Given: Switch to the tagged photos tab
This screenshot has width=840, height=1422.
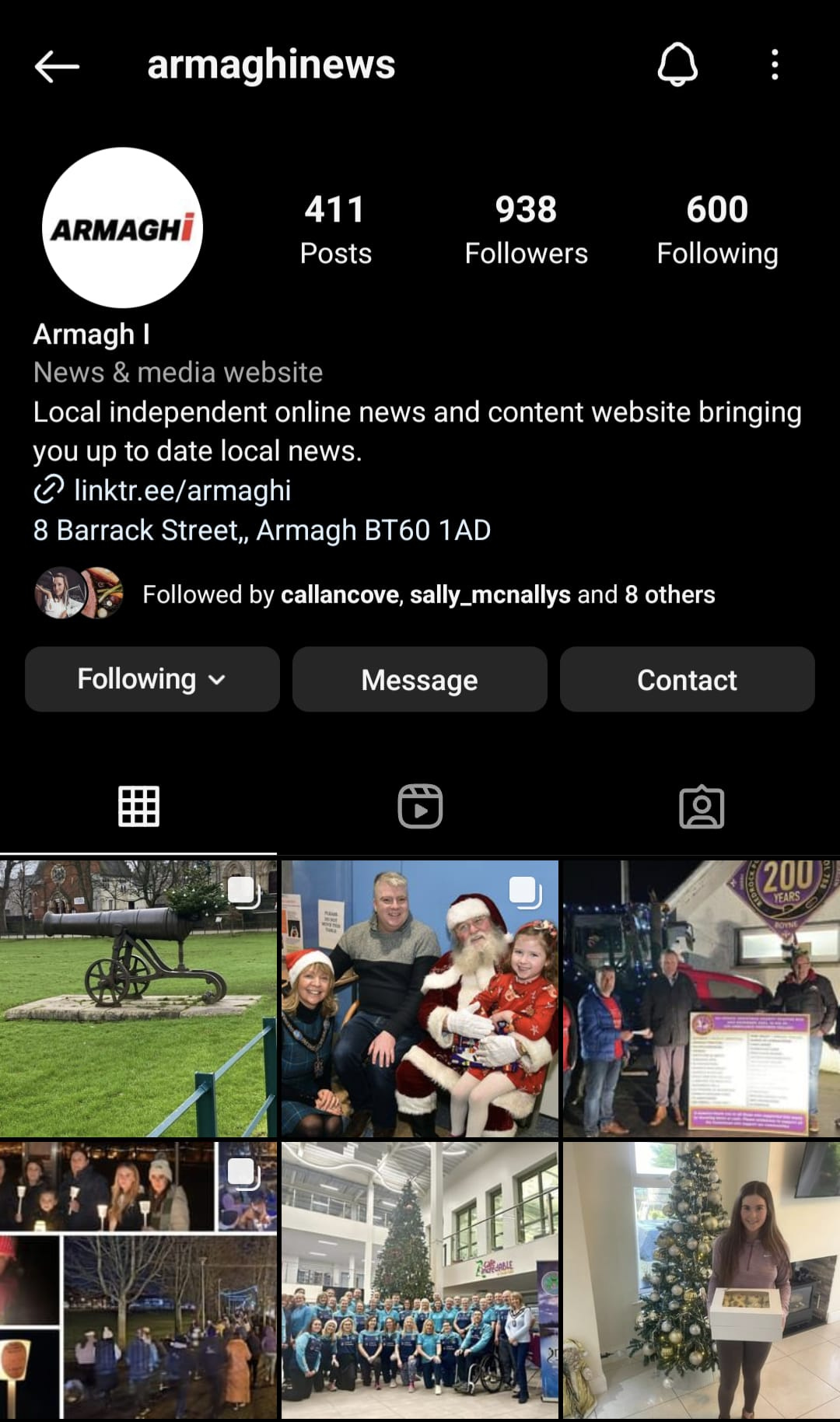Looking at the screenshot, I should (x=701, y=806).
